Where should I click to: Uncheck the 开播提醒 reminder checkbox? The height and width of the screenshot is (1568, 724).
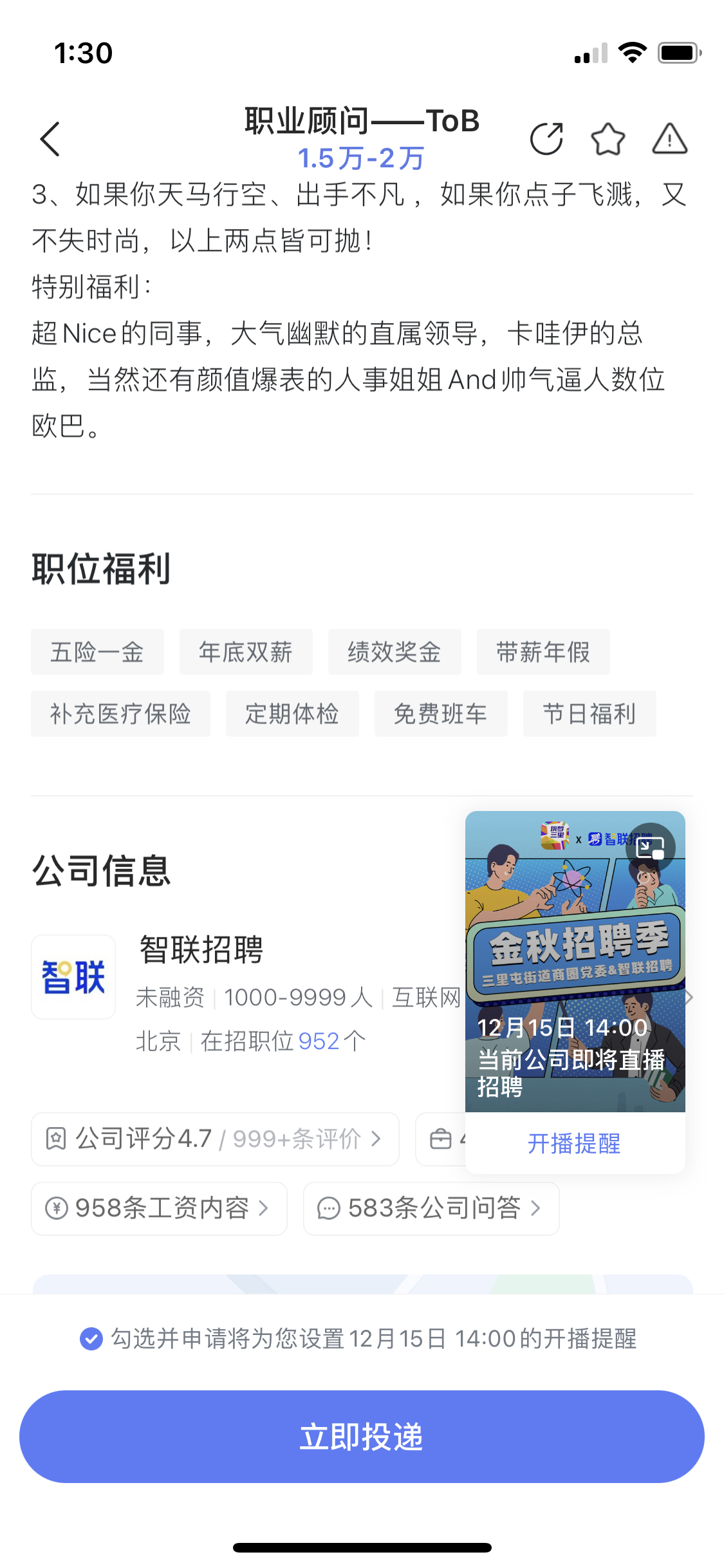click(x=91, y=1339)
